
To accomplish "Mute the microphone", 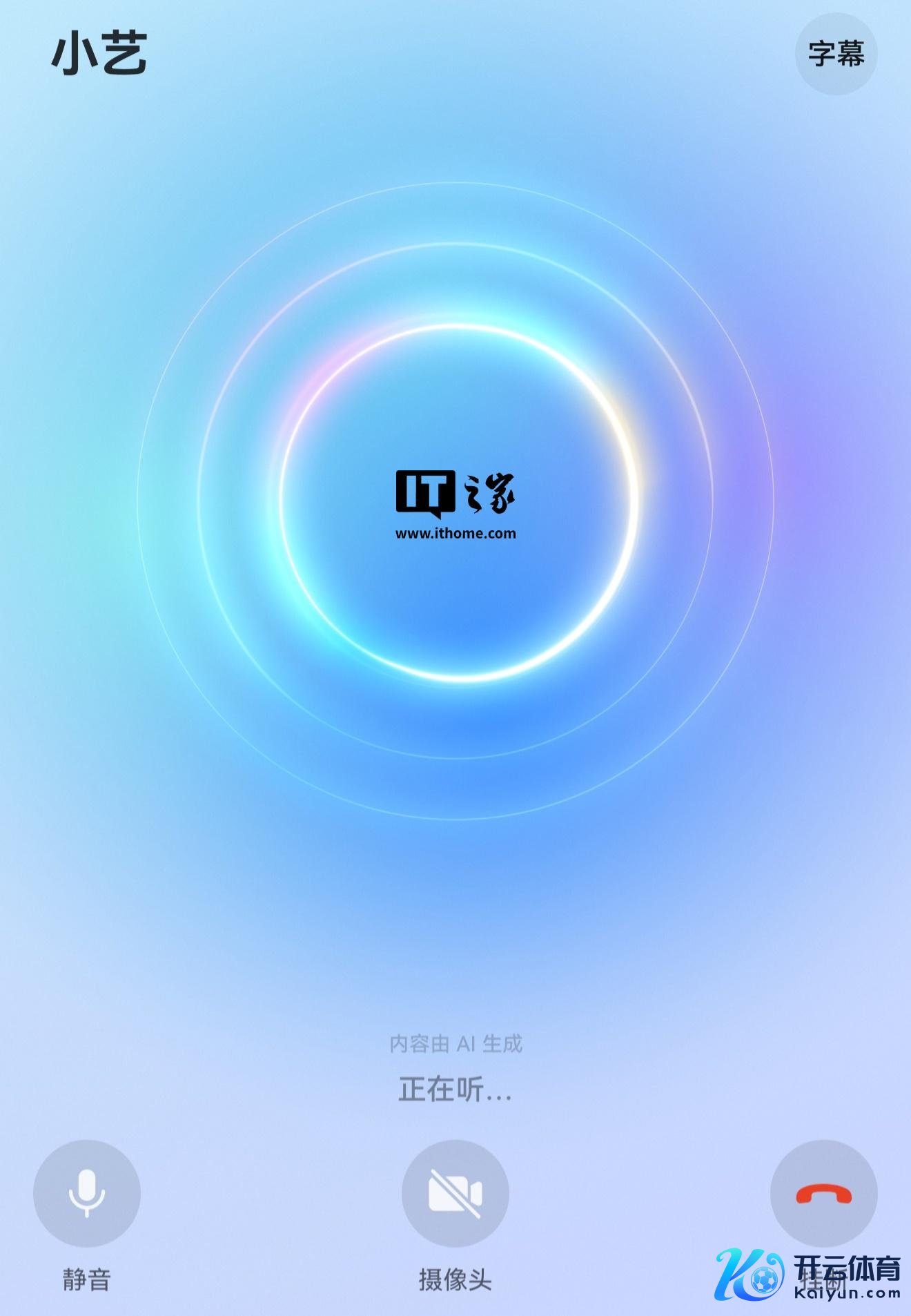I will coord(87,1193).
